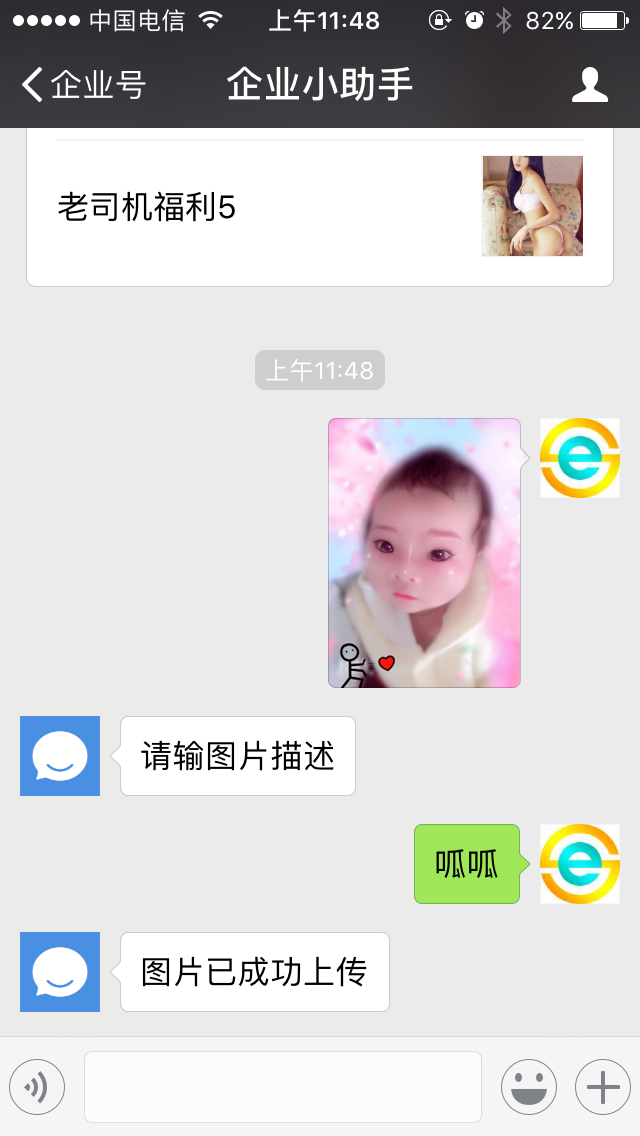
Task: Open the plus attachments menu
Action: pyautogui.click(x=603, y=1087)
